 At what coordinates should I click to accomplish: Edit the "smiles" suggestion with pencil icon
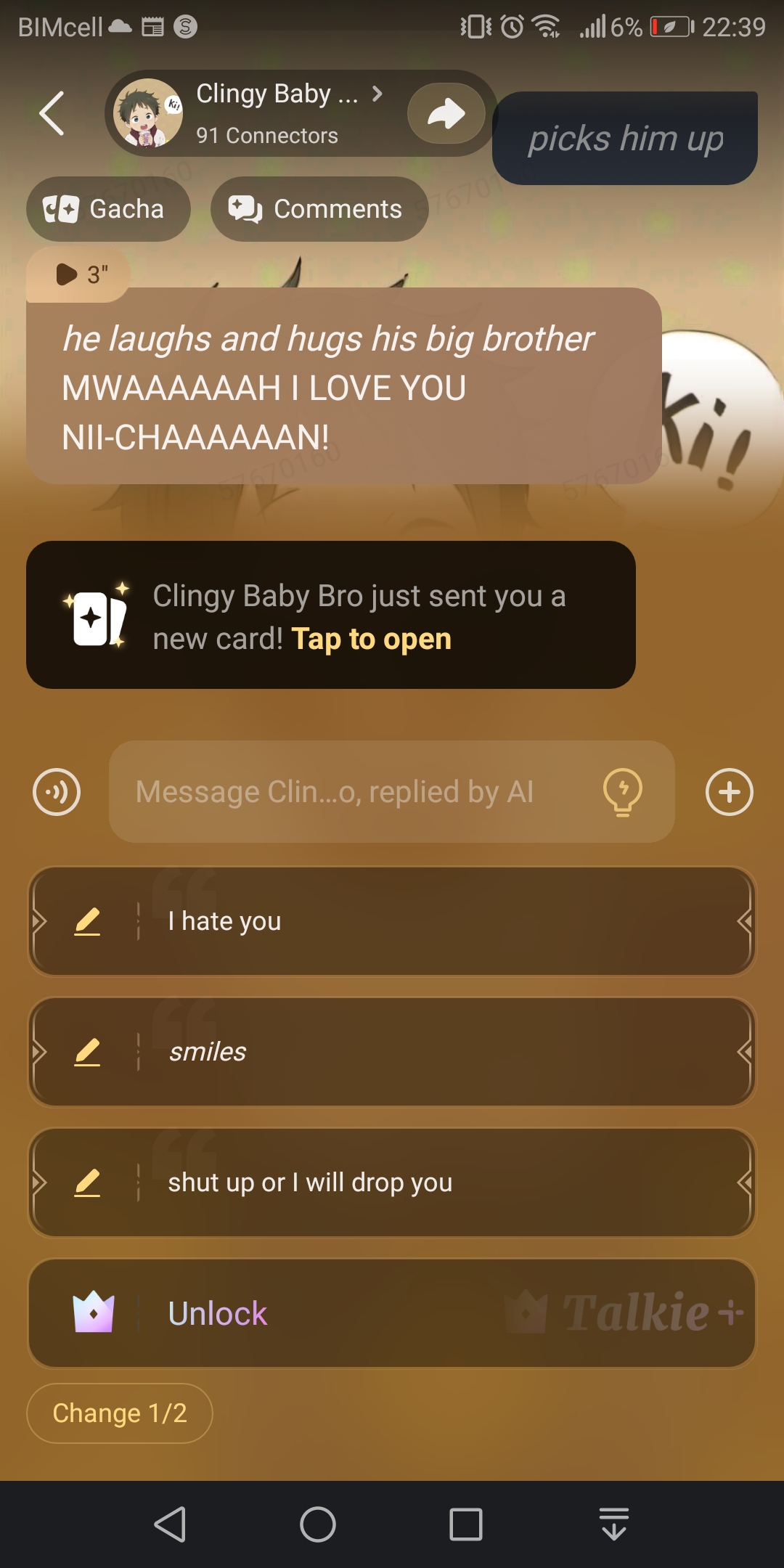(x=87, y=1052)
